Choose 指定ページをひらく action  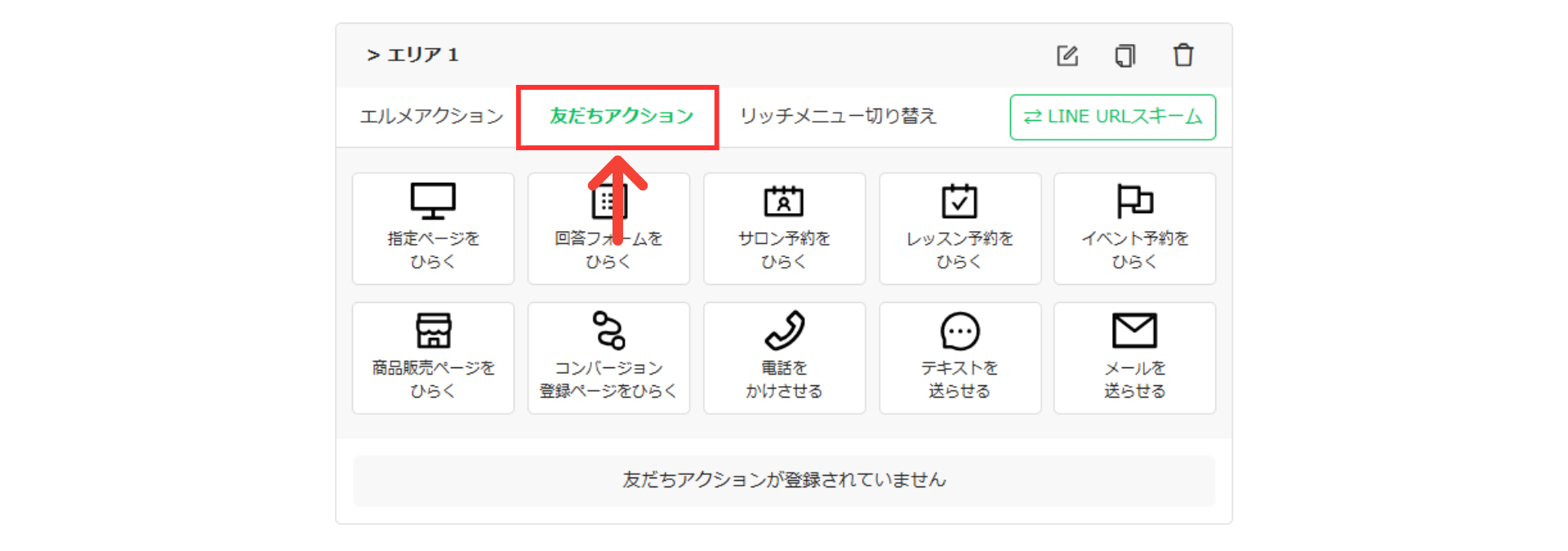point(433,229)
